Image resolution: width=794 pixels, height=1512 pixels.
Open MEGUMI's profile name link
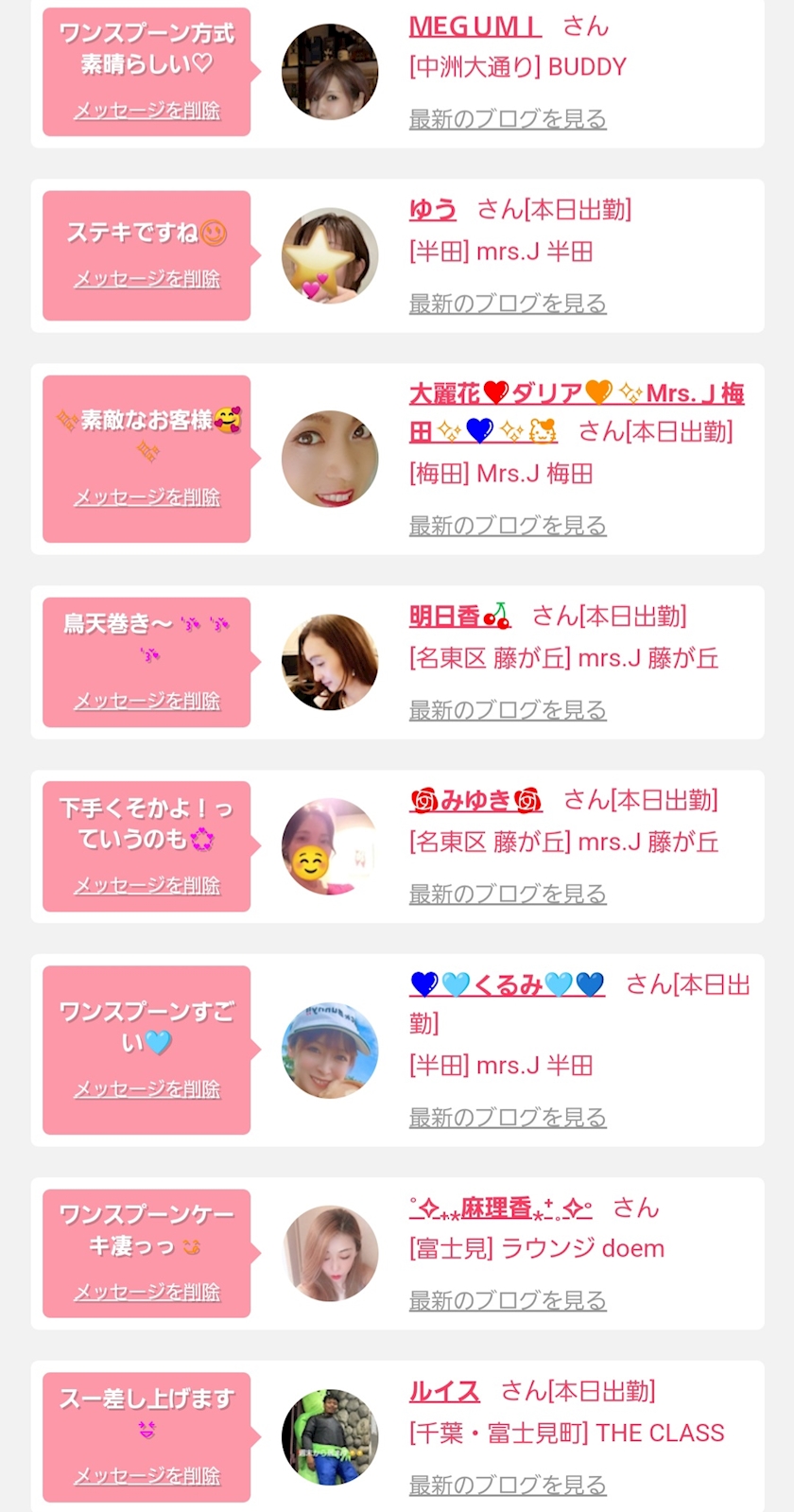click(x=475, y=26)
